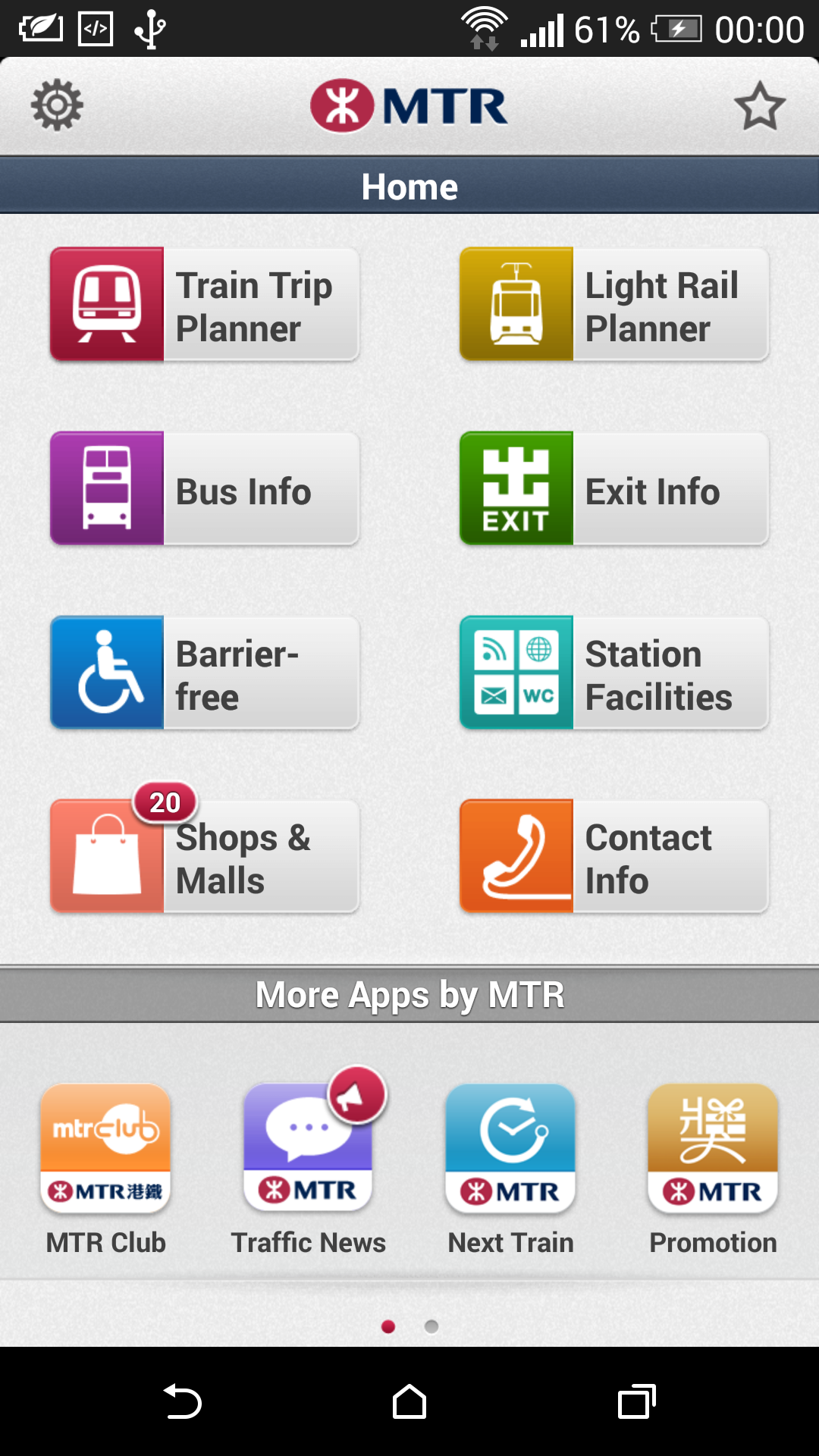Viewport: 819px width, 1456px height.
Task: Open the Traffic News app
Action: [309, 1168]
